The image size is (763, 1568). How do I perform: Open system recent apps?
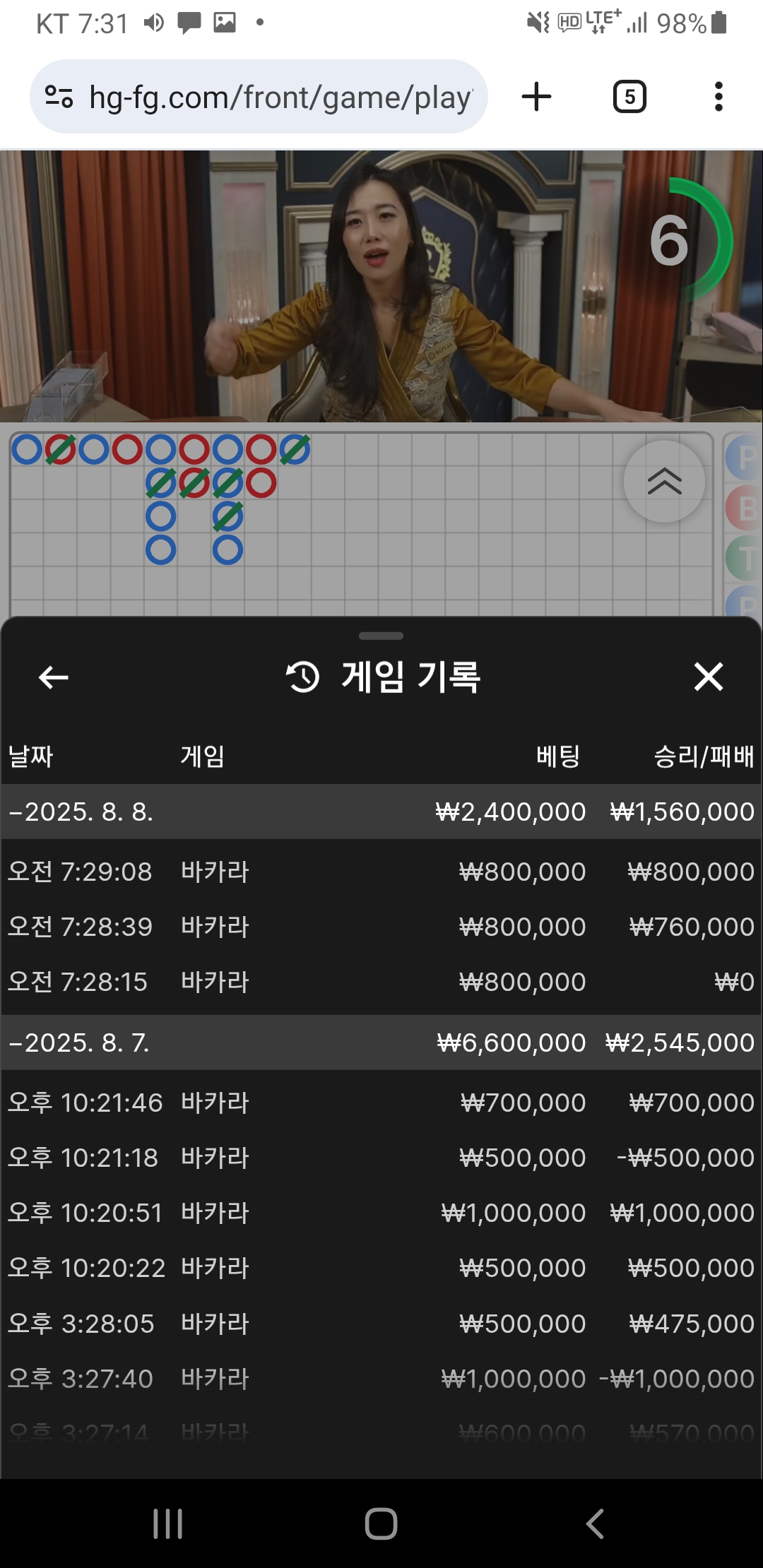[x=168, y=1524]
